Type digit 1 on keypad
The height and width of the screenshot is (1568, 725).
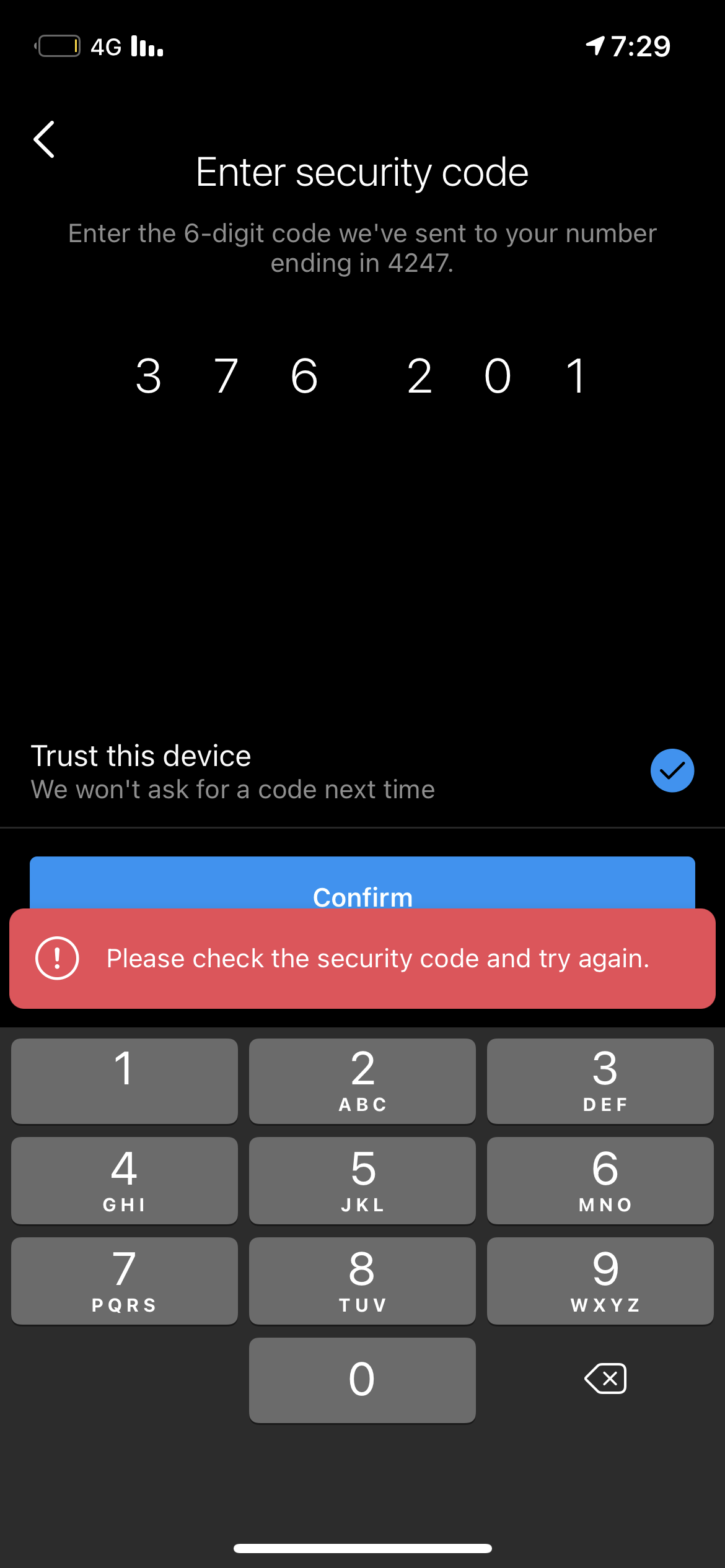[125, 1081]
